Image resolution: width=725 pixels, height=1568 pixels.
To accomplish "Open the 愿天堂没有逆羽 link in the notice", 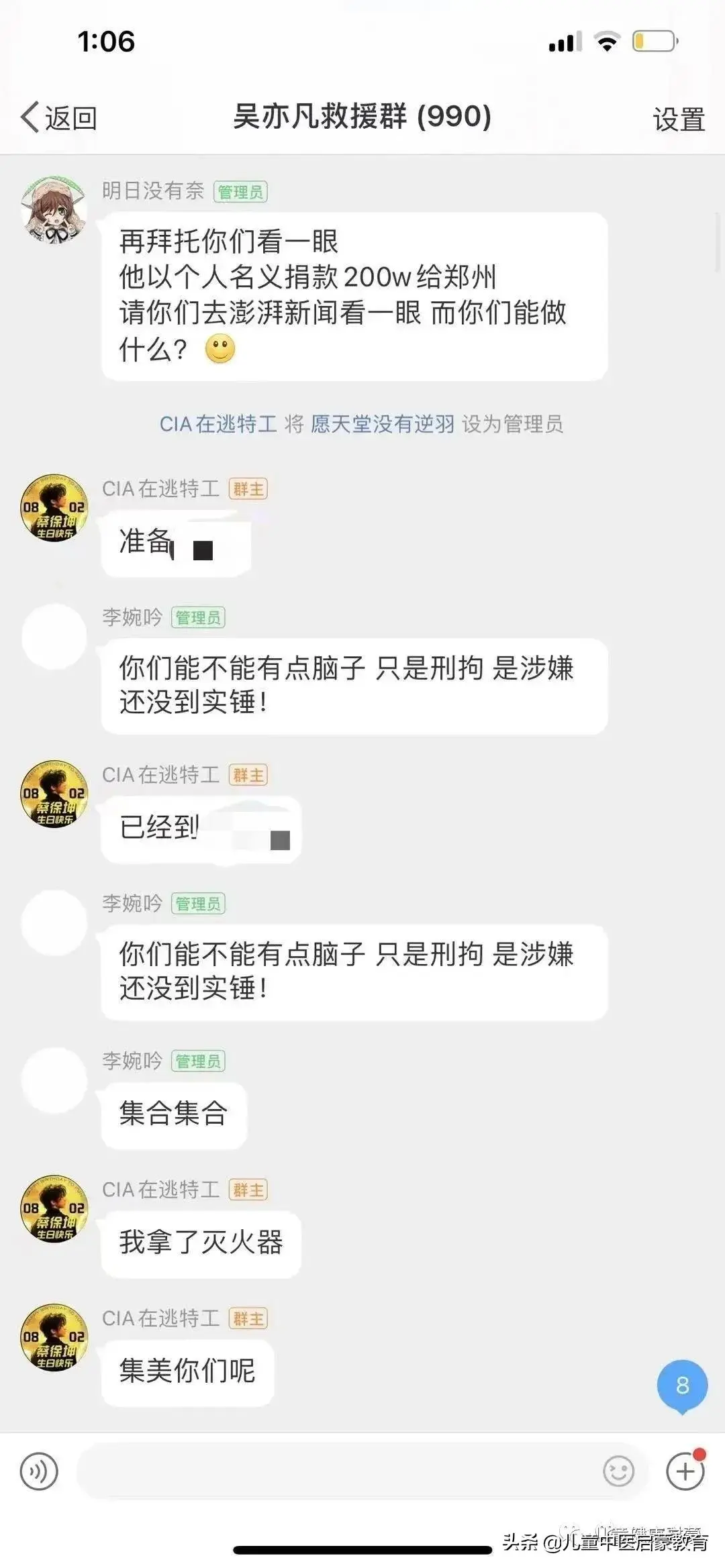I will pyautogui.click(x=382, y=424).
